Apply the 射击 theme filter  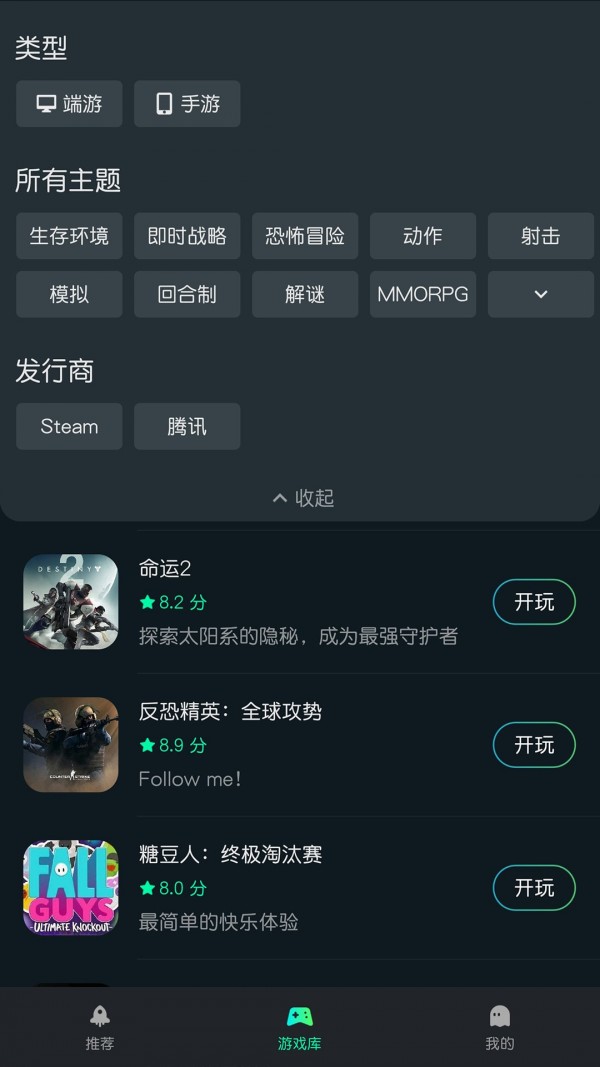coord(540,236)
